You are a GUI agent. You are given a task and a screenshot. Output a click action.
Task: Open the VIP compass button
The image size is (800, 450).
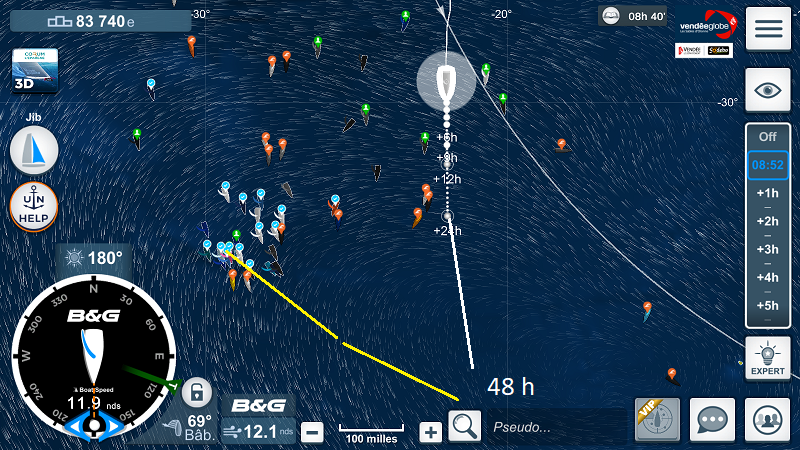[x=657, y=420]
